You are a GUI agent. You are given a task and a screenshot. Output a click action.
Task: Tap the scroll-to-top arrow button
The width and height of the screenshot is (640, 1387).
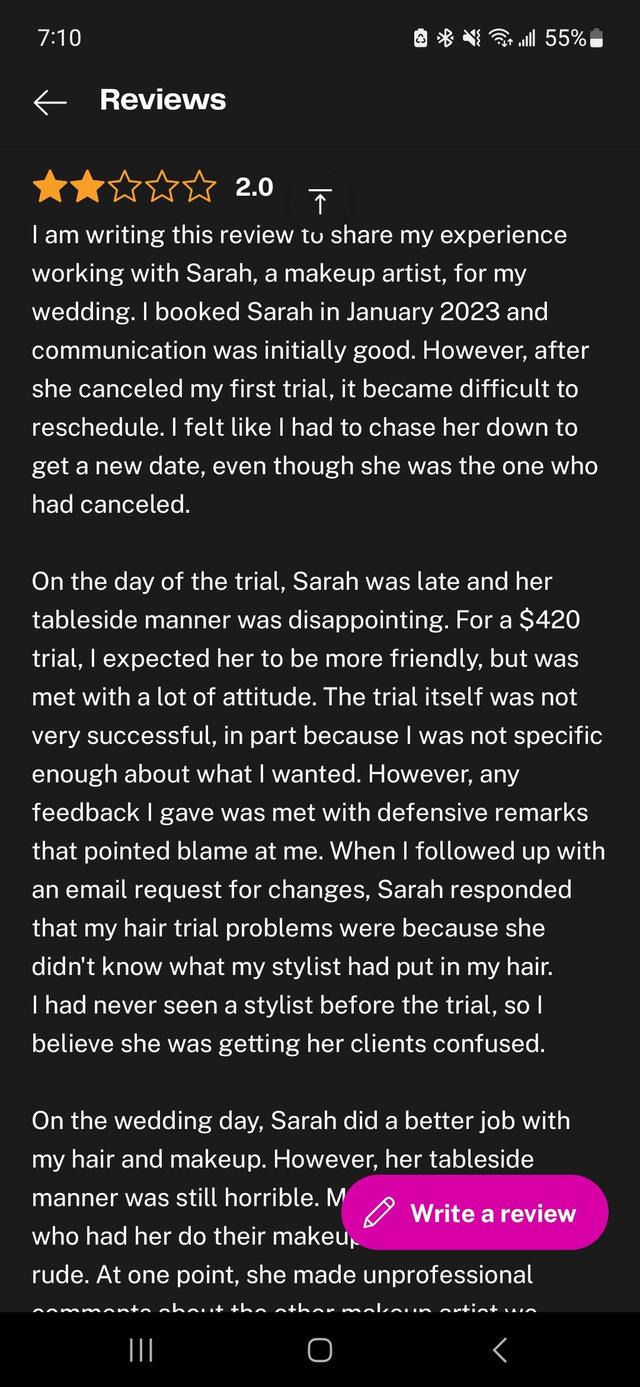click(319, 201)
